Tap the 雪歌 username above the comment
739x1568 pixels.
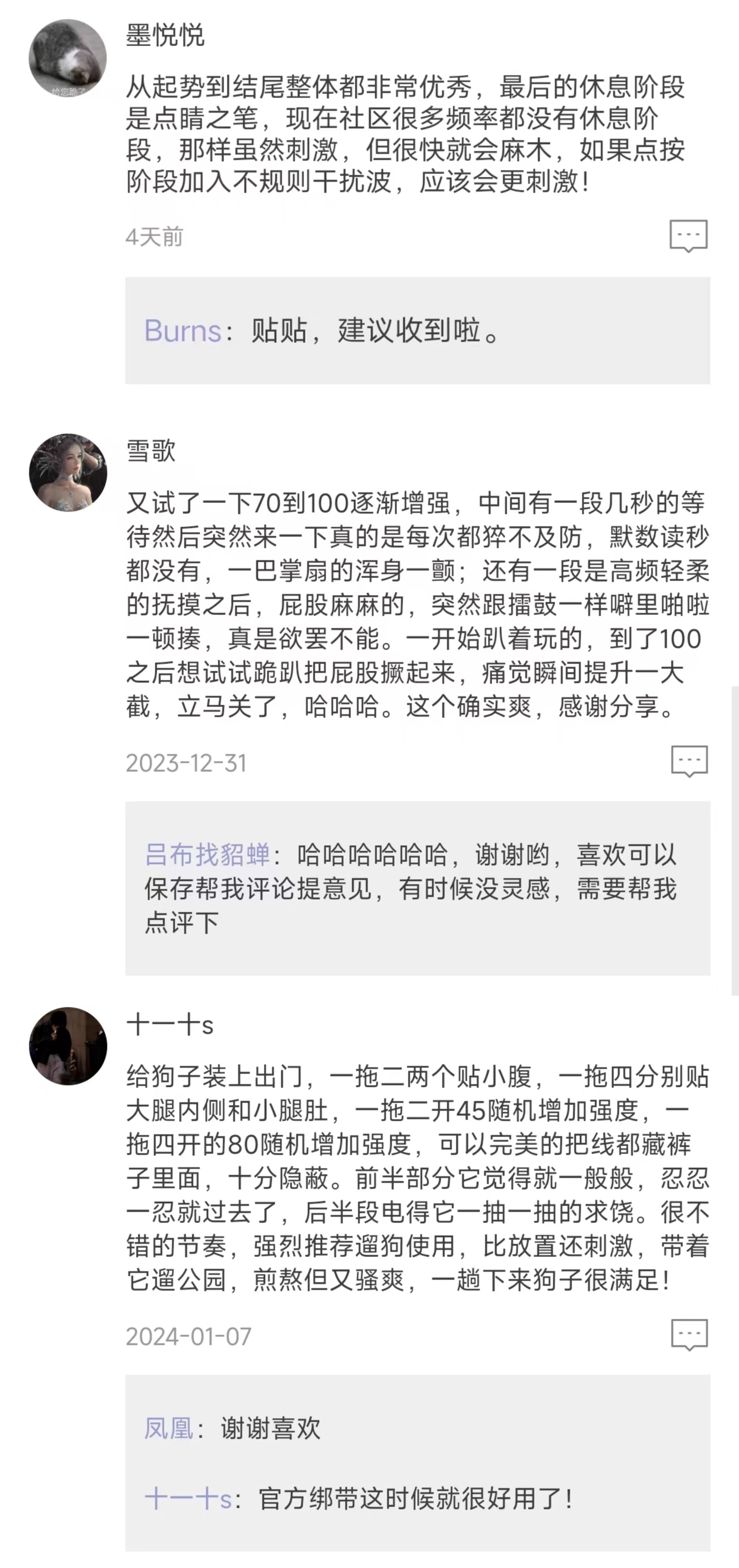pos(151,451)
